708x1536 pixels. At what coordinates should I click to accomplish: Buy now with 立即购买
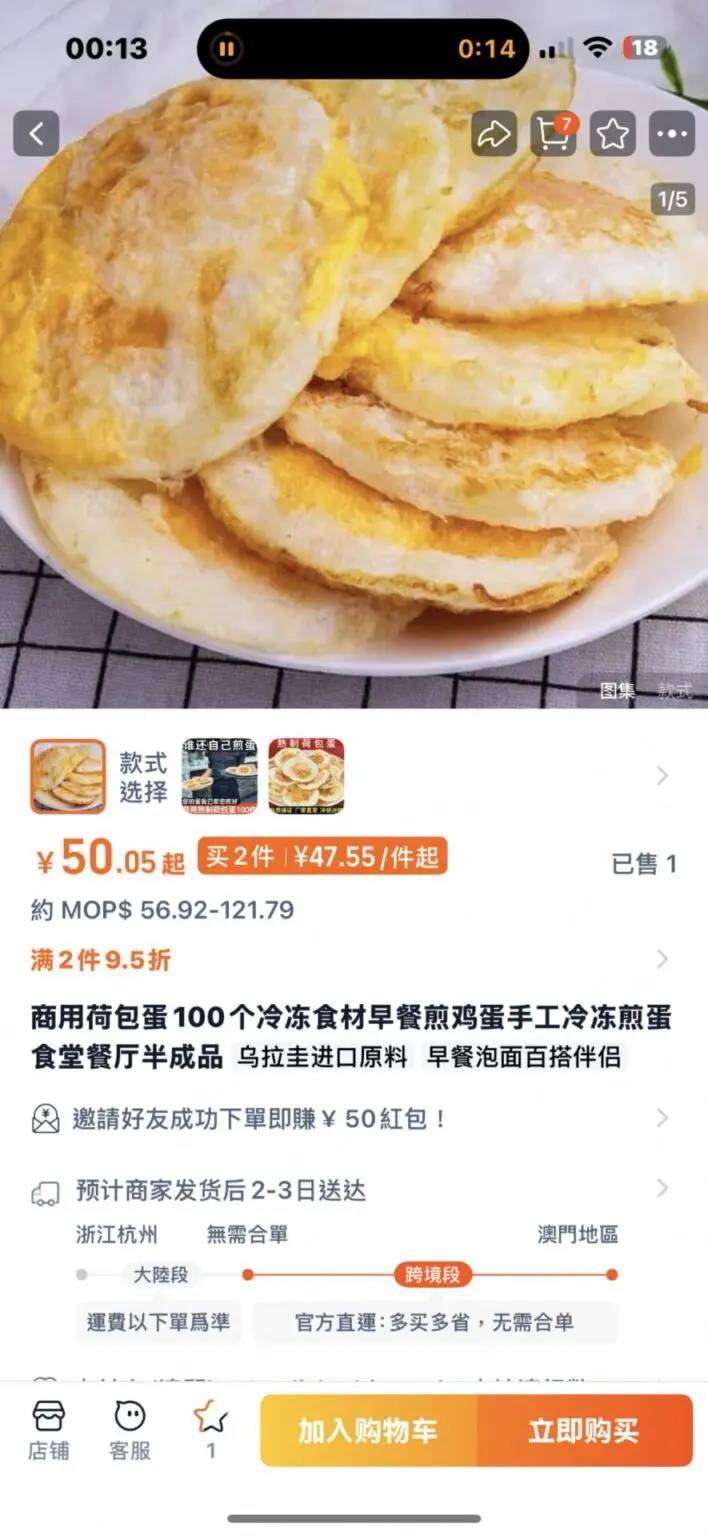584,1430
